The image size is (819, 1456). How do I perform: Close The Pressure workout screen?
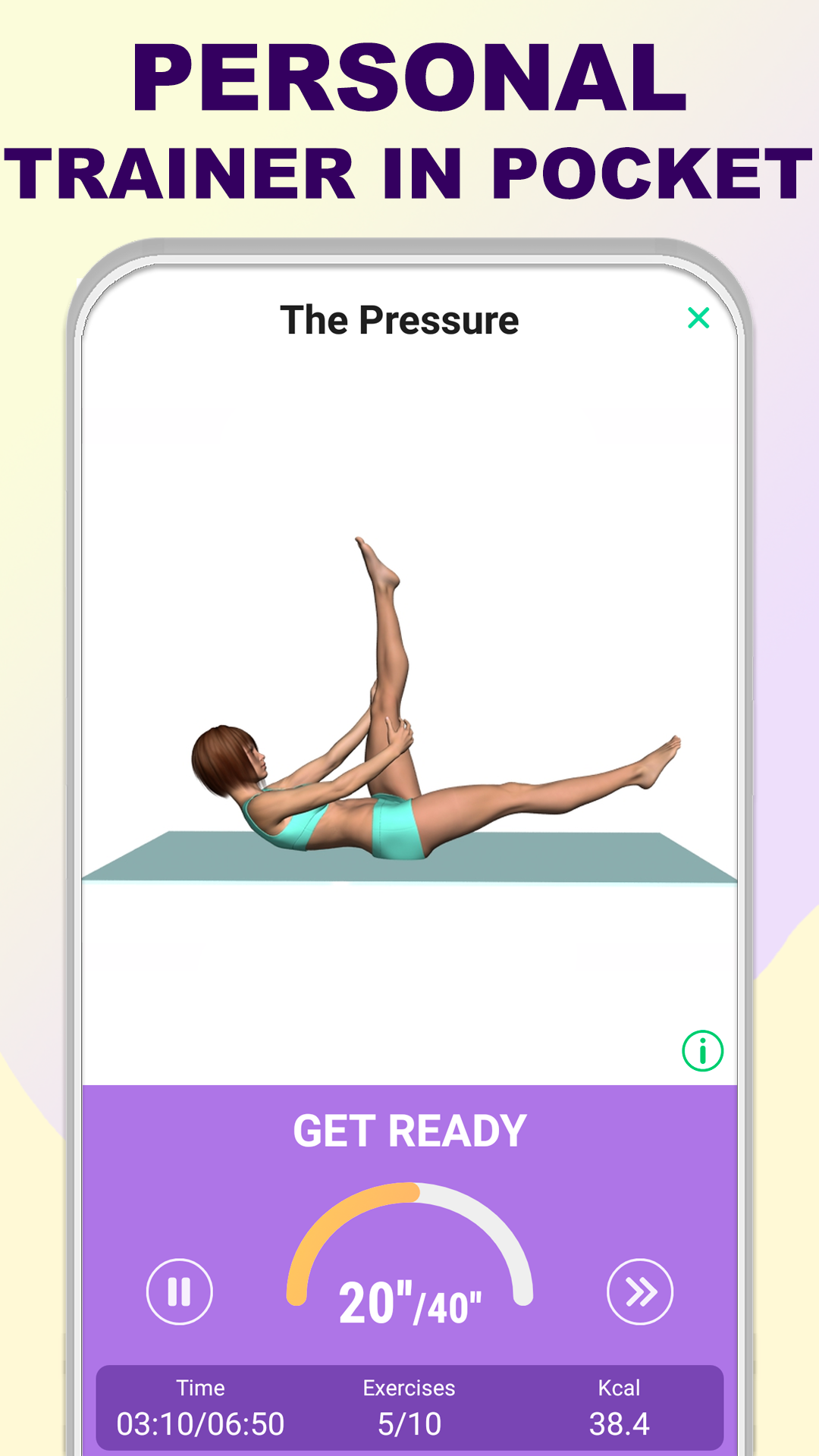(x=698, y=318)
